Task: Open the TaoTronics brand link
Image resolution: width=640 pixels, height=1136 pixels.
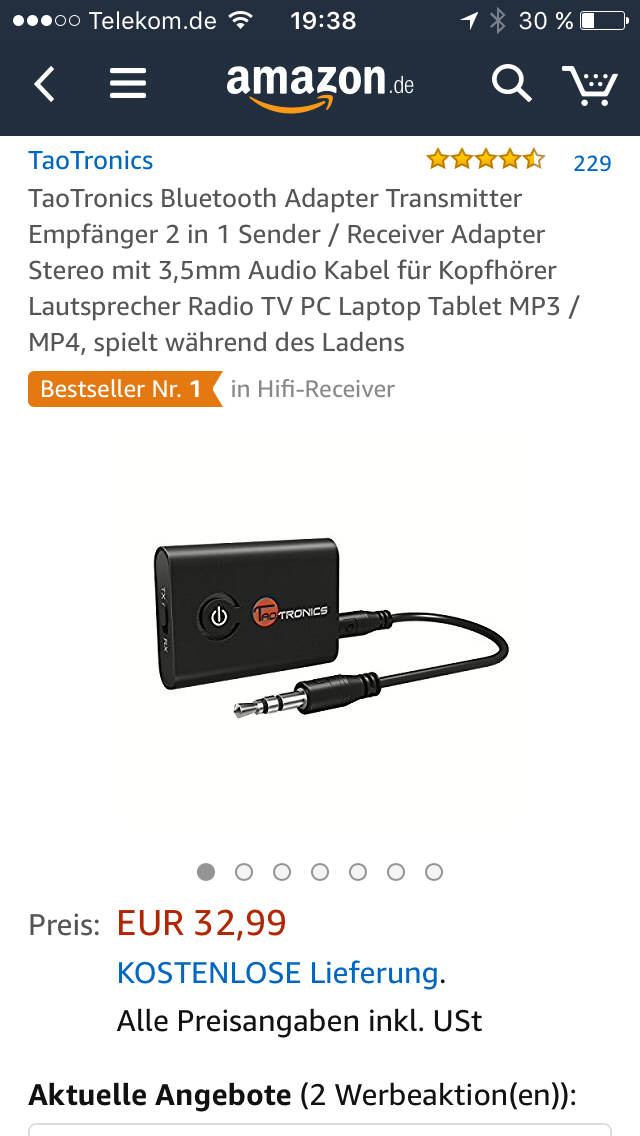Action: point(91,161)
